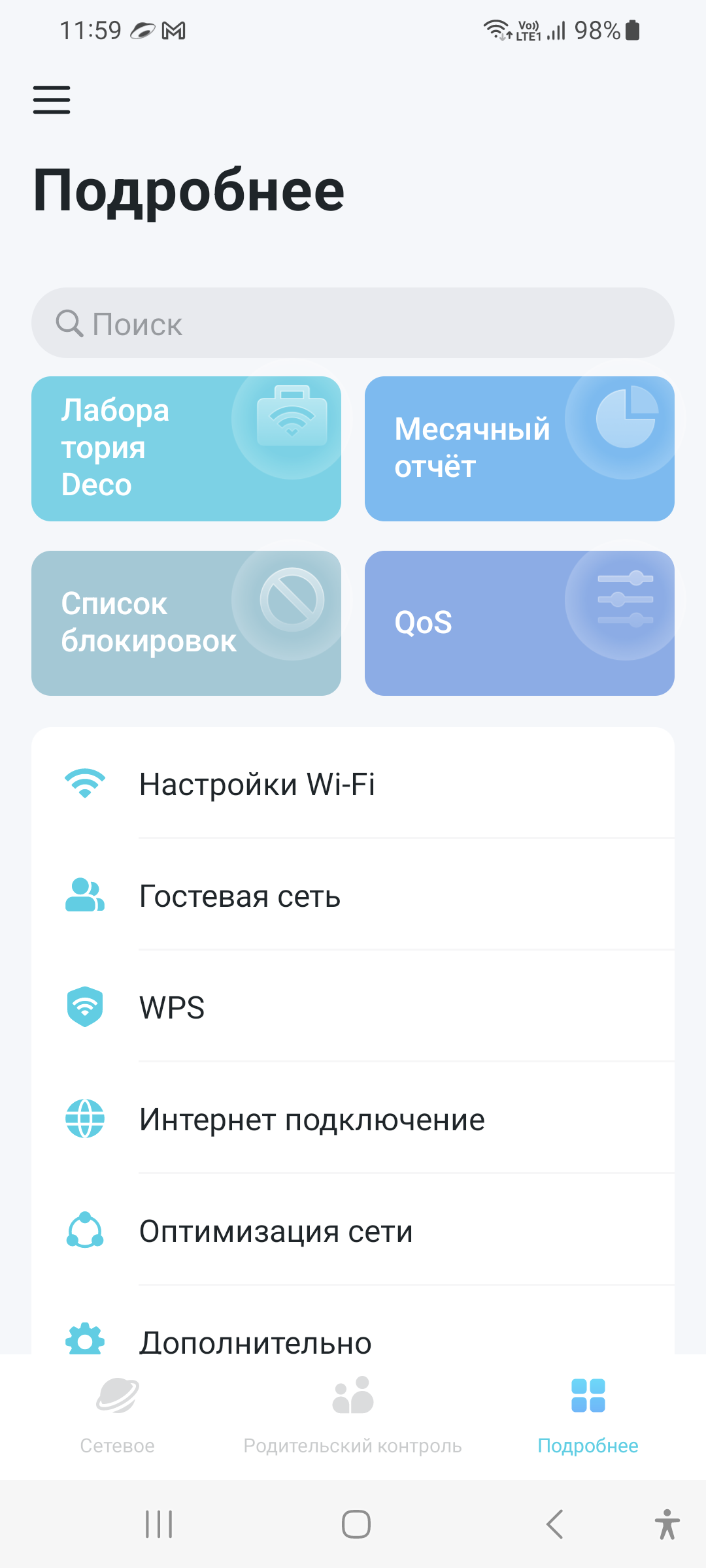Open the QoS card
The width and height of the screenshot is (706, 1568).
pos(520,623)
